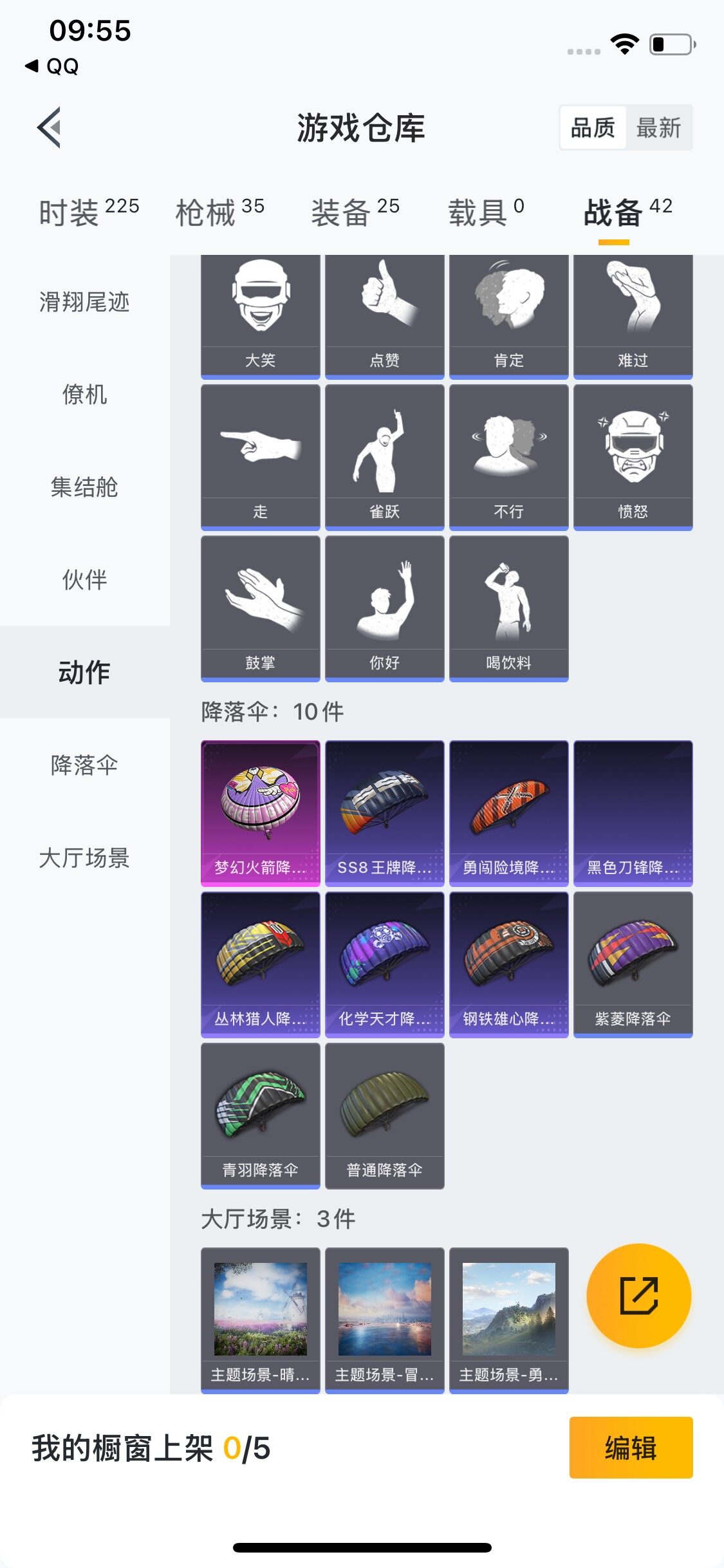The height and width of the screenshot is (1568, 724).
Task: Select the 雀跃 jumping emote icon
Action: (x=384, y=451)
